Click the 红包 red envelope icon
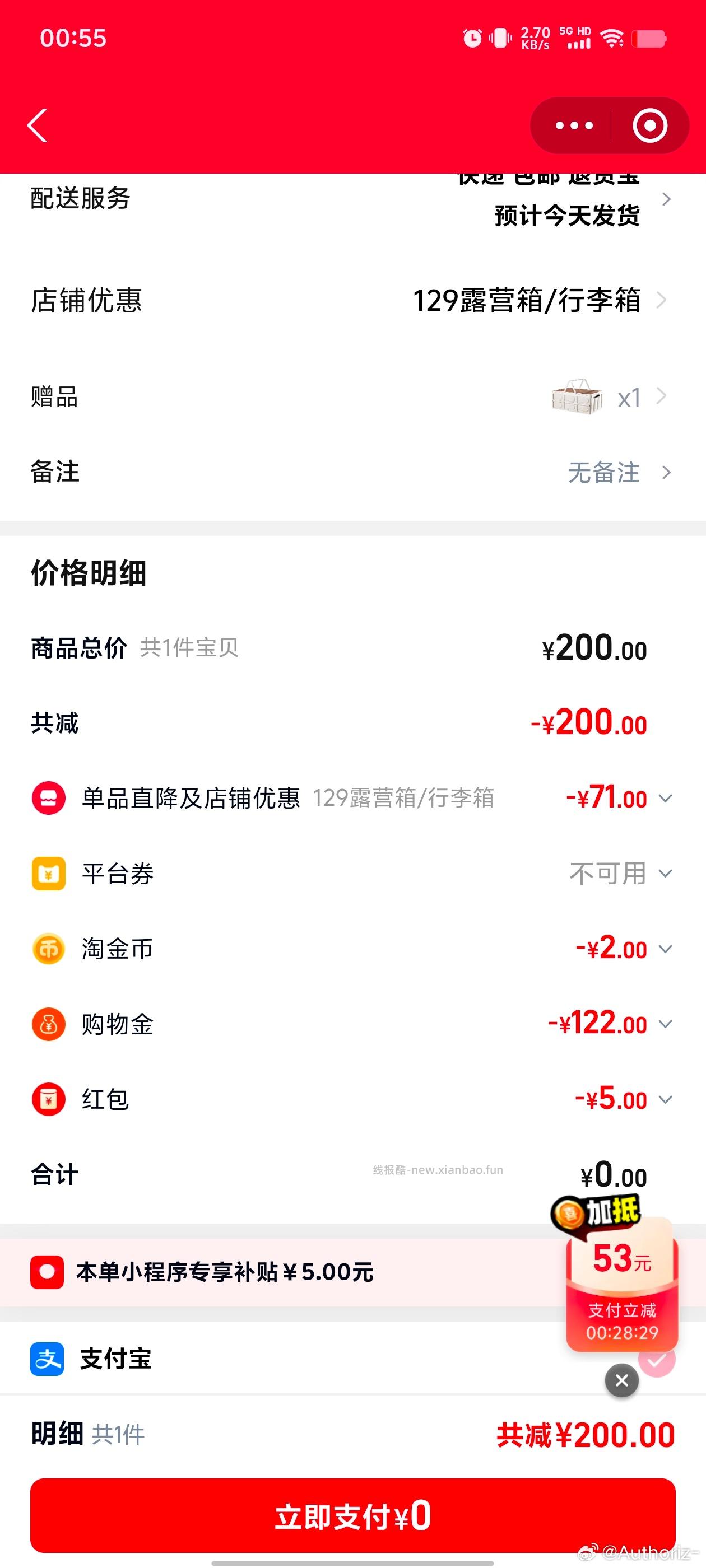Screen dimensions: 706x1568 click(48, 1099)
